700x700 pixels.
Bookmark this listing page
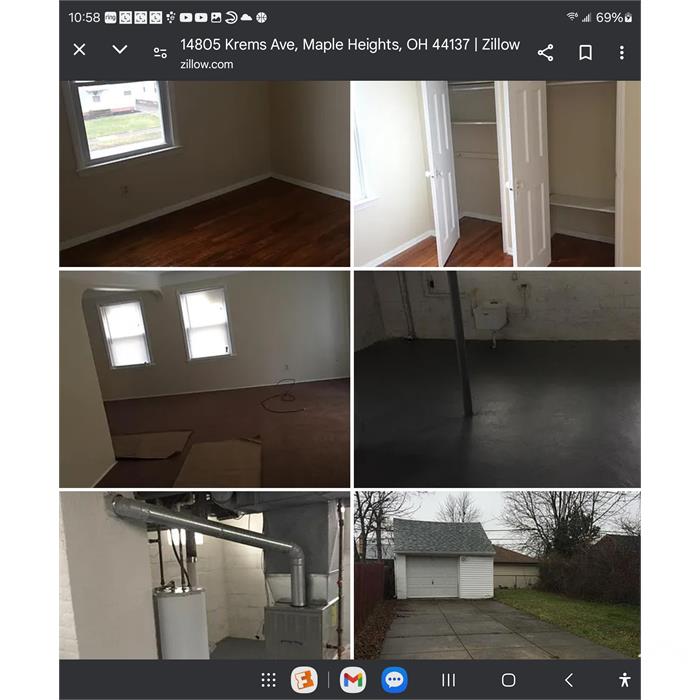click(x=586, y=52)
